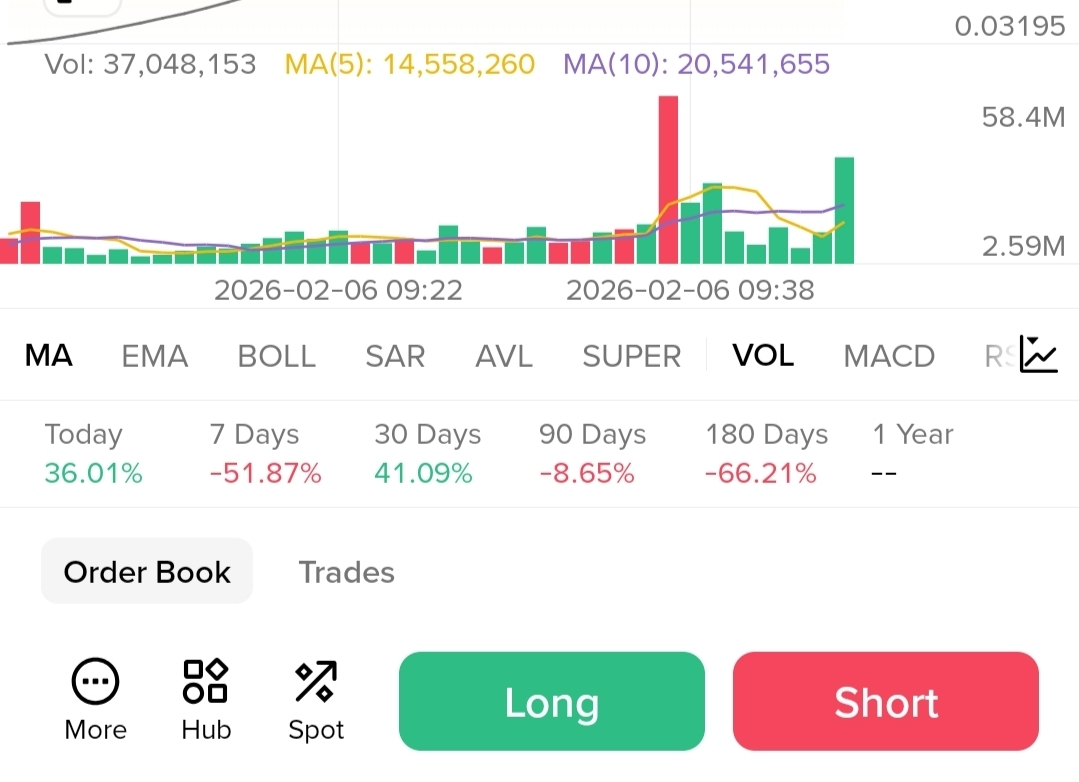The height and width of the screenshot is (782, 1079).
Task: Open the Hub
Action: 206,700
